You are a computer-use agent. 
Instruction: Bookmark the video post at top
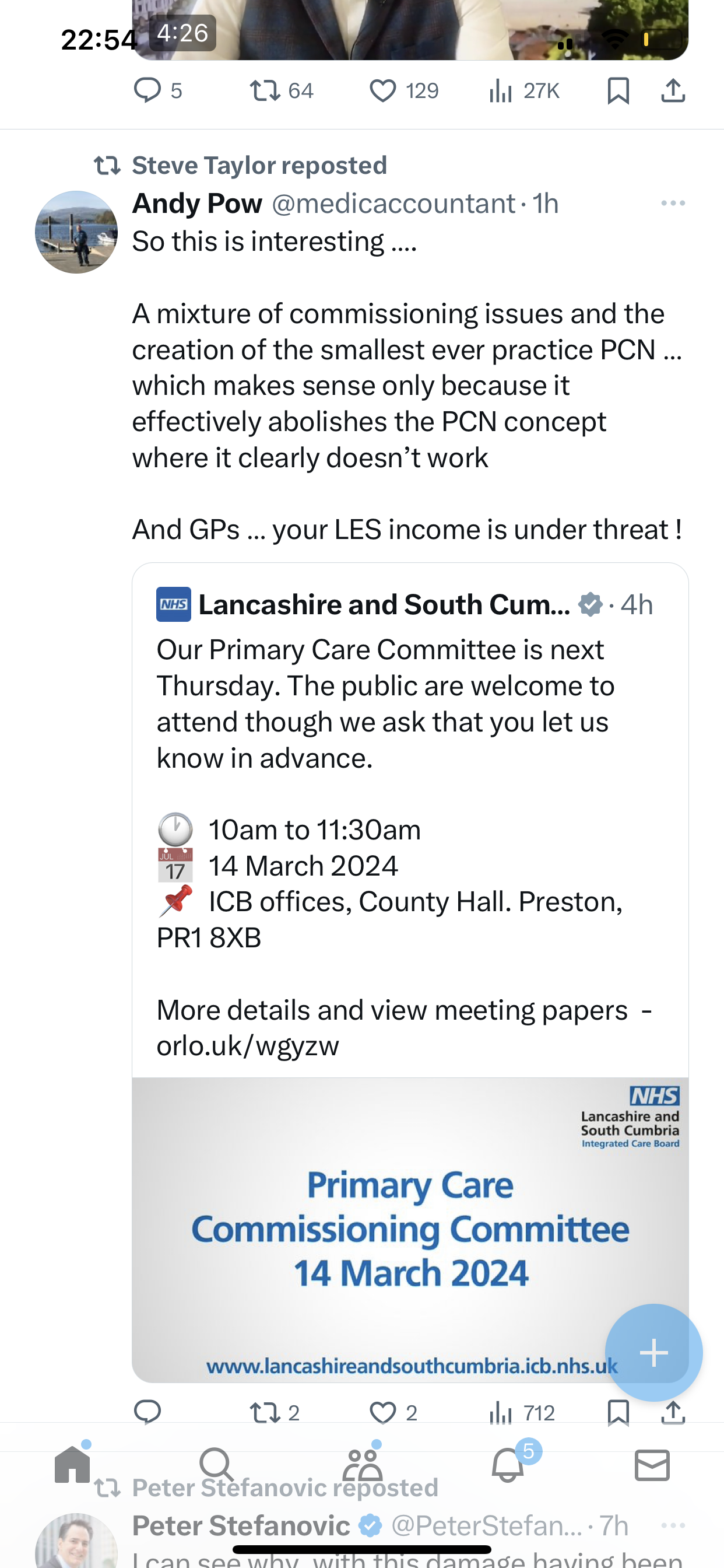pyautogui.click(x=618, y=92)
